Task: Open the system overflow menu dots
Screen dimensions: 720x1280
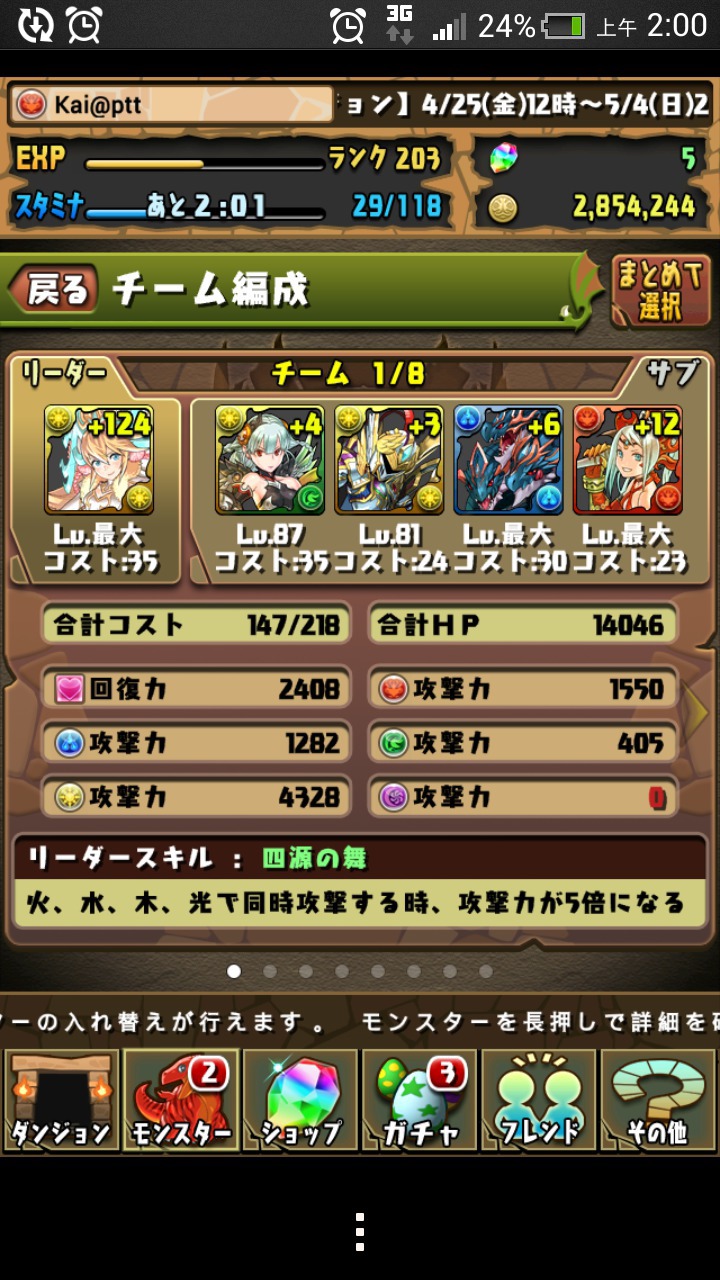Action: [x=360, y=1232]
